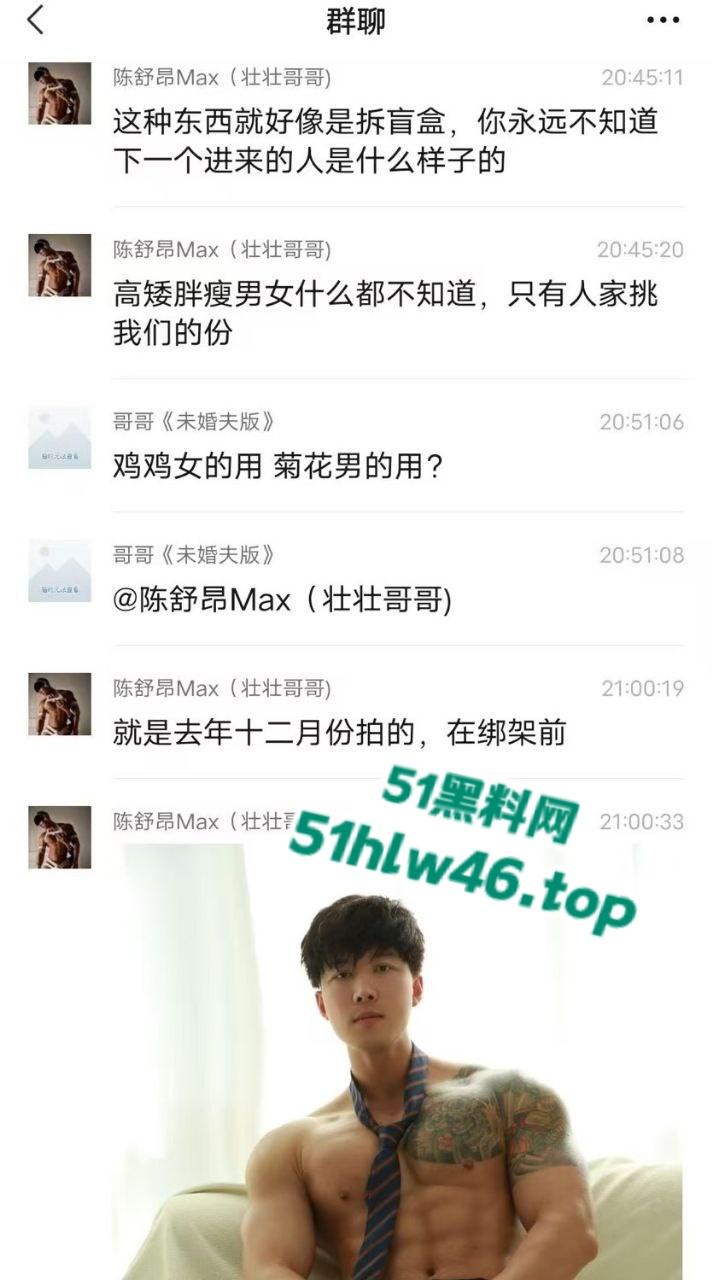
Task: Open the message about 拆盲盒 sent at 20:45:11
Action: click(385, 140)
